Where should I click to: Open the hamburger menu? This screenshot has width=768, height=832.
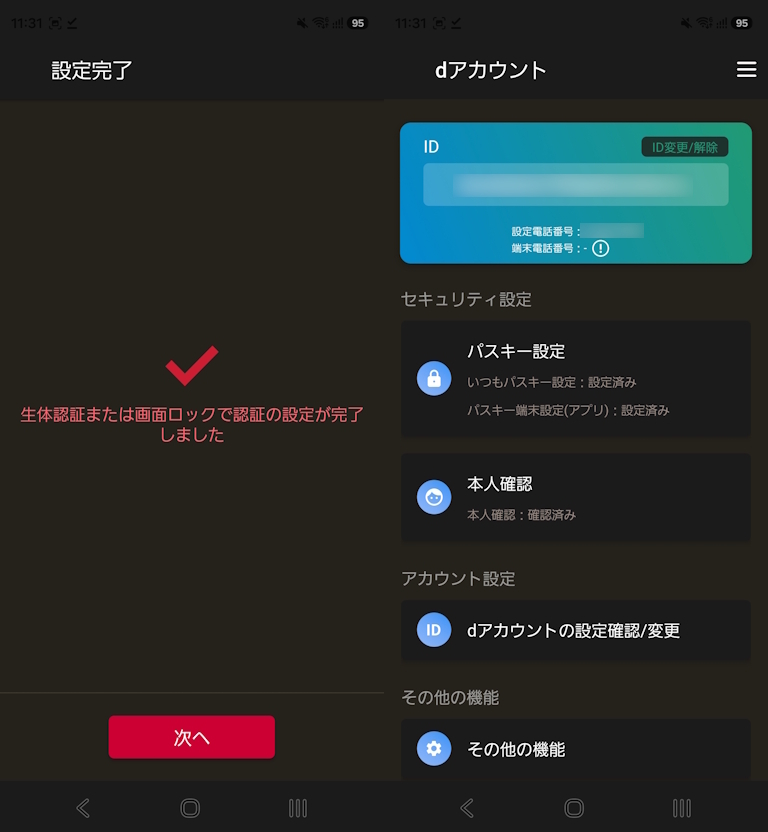click(746, 70)
